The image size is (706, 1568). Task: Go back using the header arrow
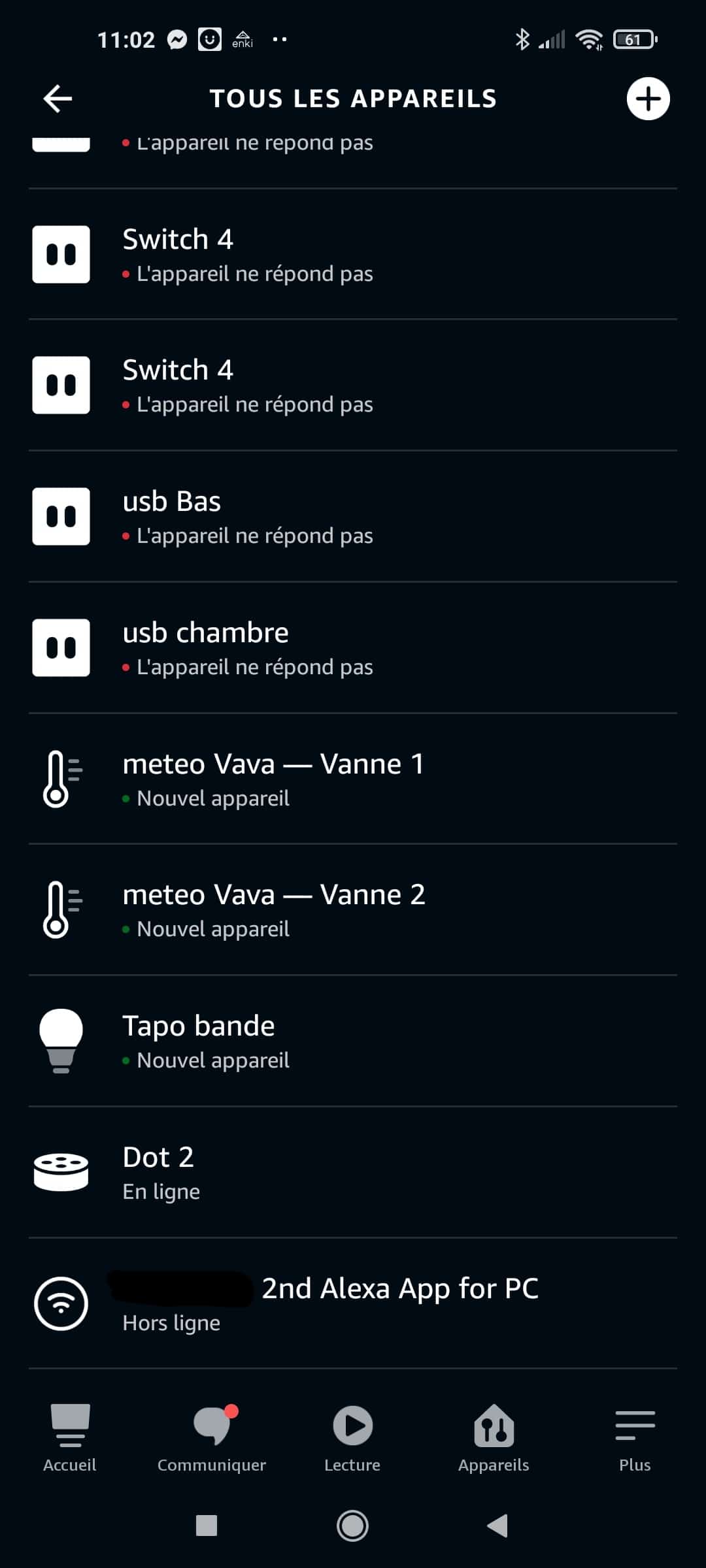pyautogui.click(x=58, y=99)
